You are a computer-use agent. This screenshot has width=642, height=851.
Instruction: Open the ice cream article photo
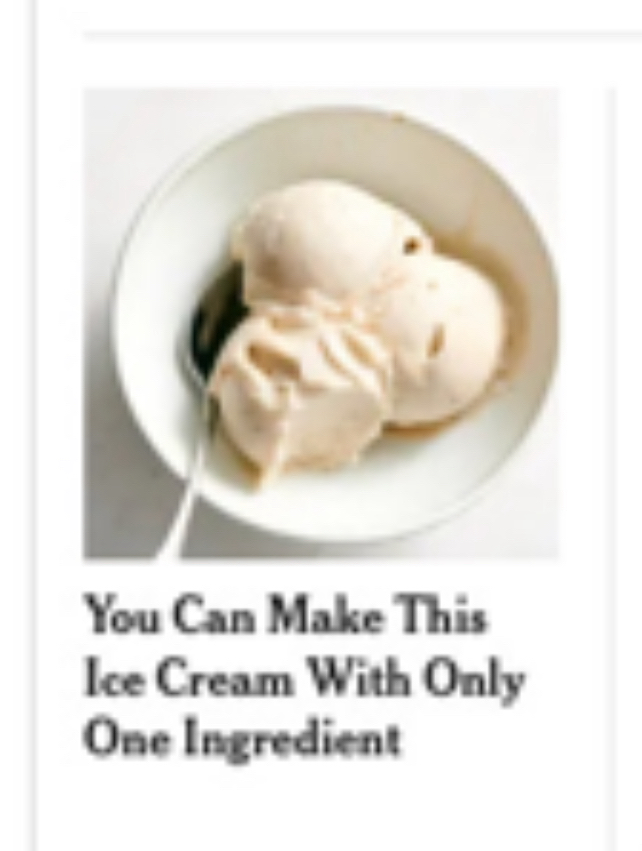[x=320, y=322]
